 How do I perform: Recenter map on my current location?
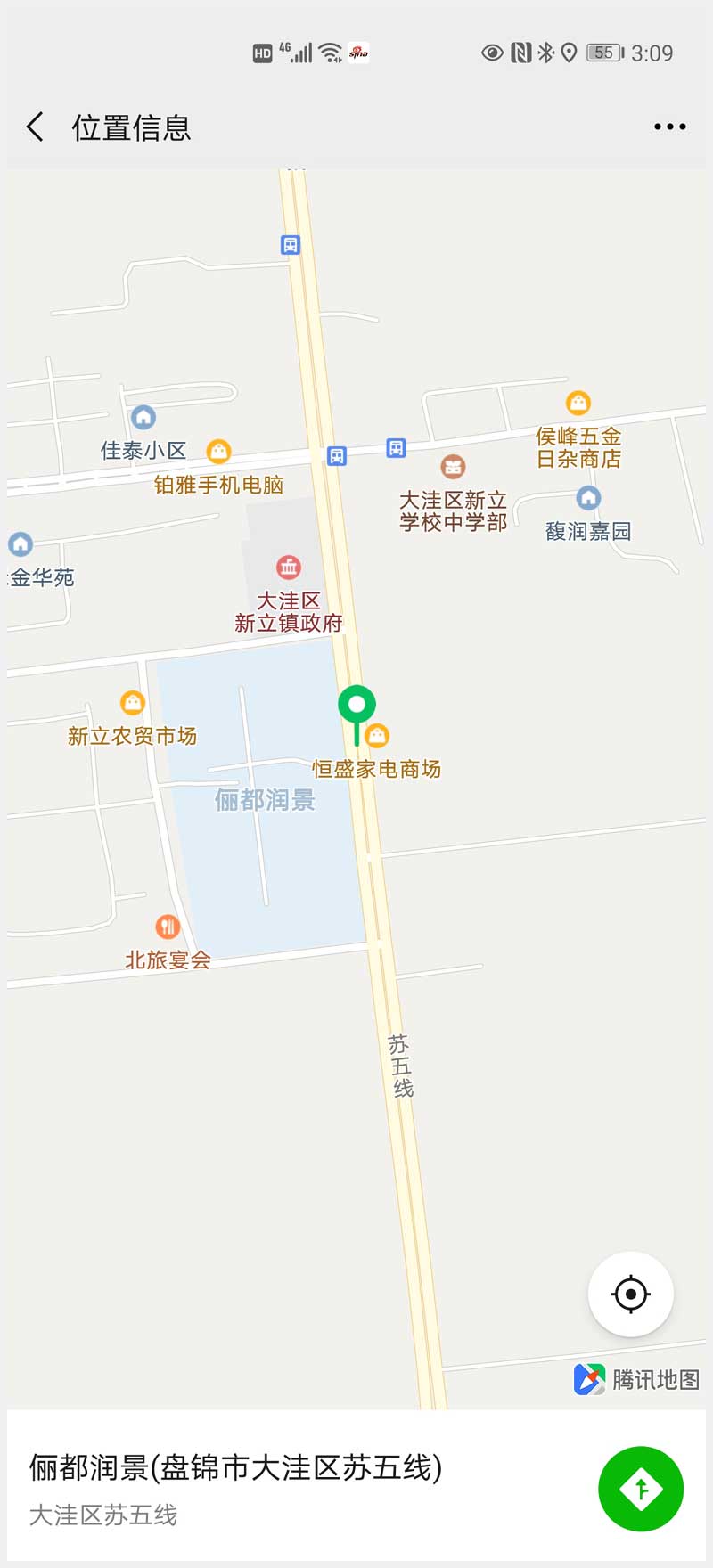(x=631, y=1294)
